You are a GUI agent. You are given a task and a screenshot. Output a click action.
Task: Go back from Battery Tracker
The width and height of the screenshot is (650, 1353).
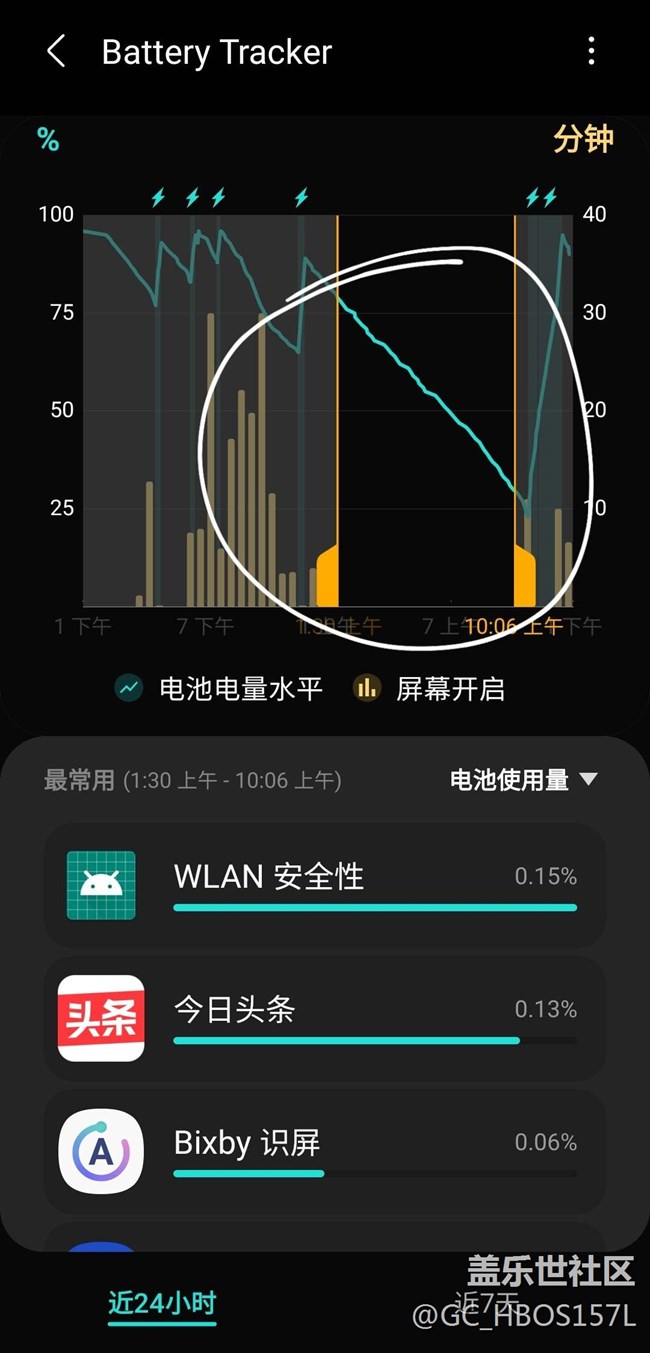coord(56,52)
